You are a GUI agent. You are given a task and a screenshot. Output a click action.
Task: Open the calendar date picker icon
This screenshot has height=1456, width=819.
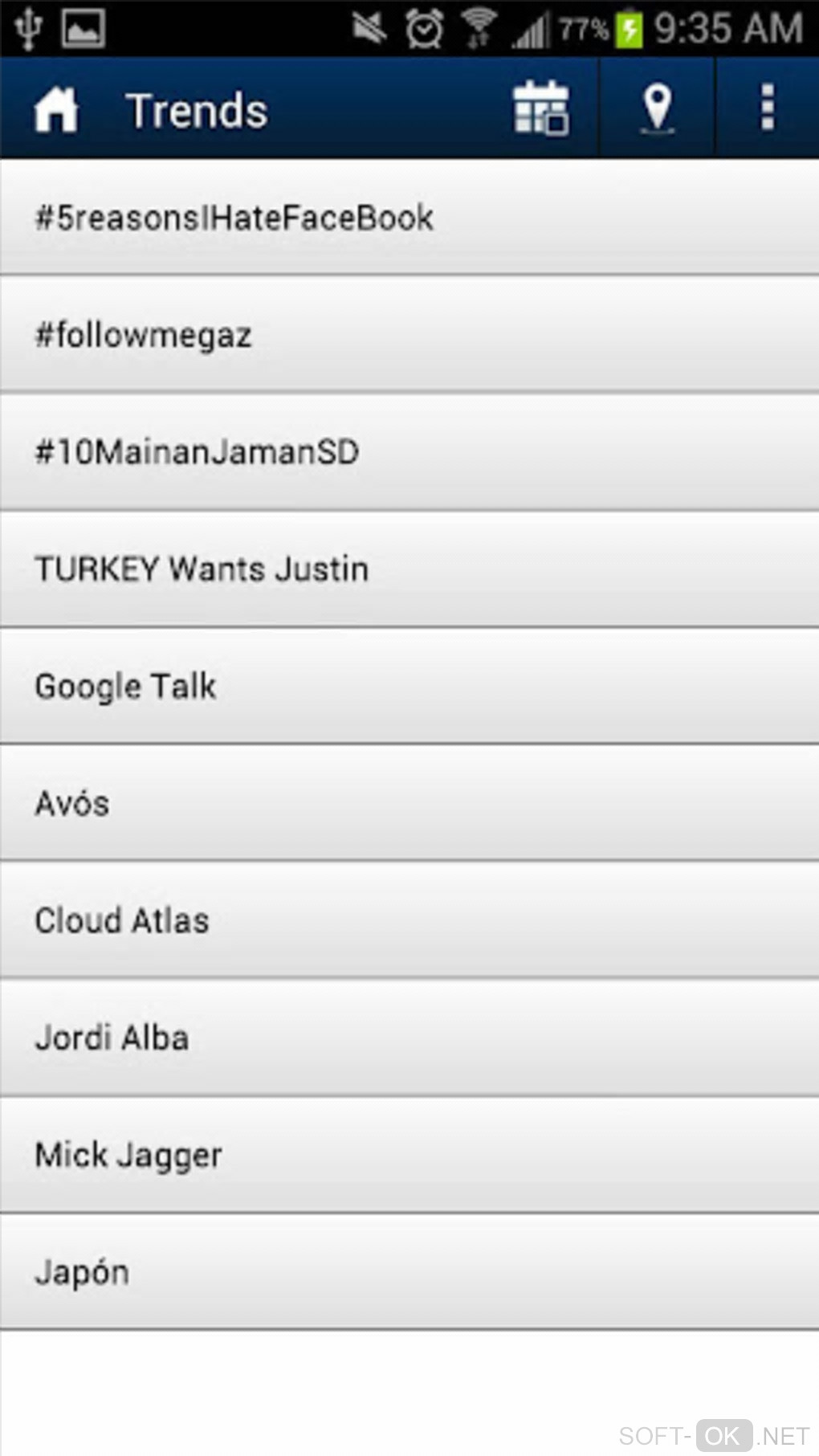(x=540, y=108)
